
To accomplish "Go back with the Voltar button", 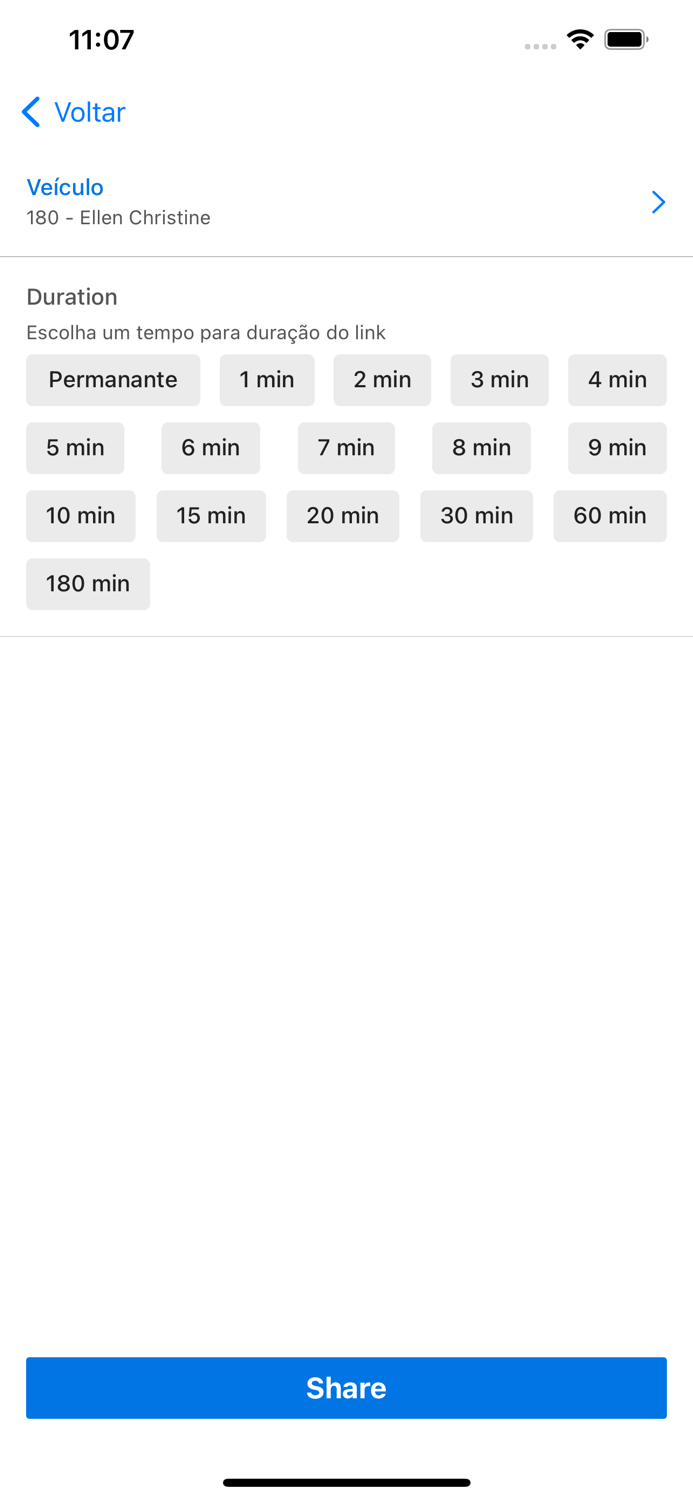I will tap(74, 112).
